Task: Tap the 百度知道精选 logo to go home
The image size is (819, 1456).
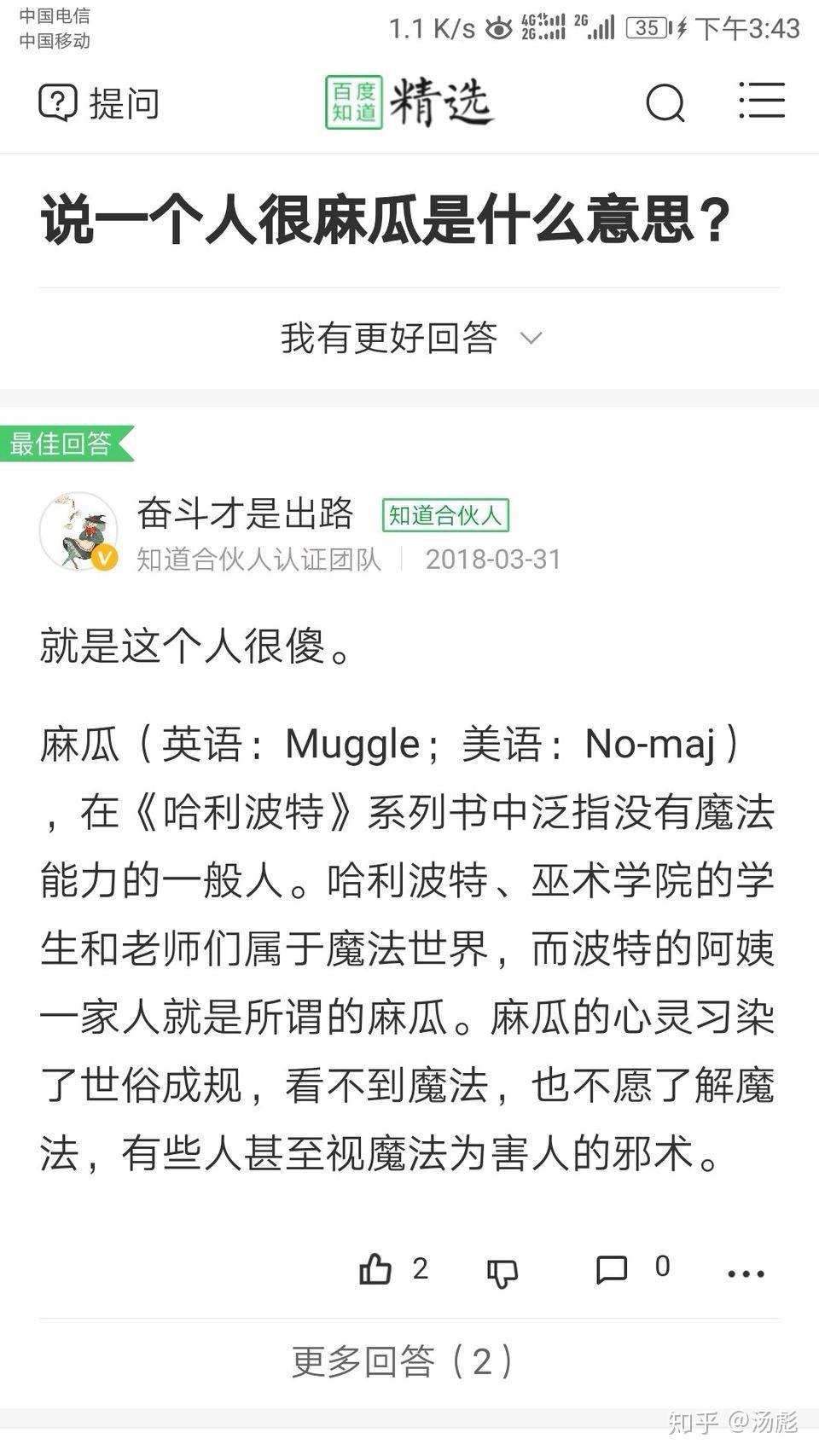Action: tap(409, 102)
